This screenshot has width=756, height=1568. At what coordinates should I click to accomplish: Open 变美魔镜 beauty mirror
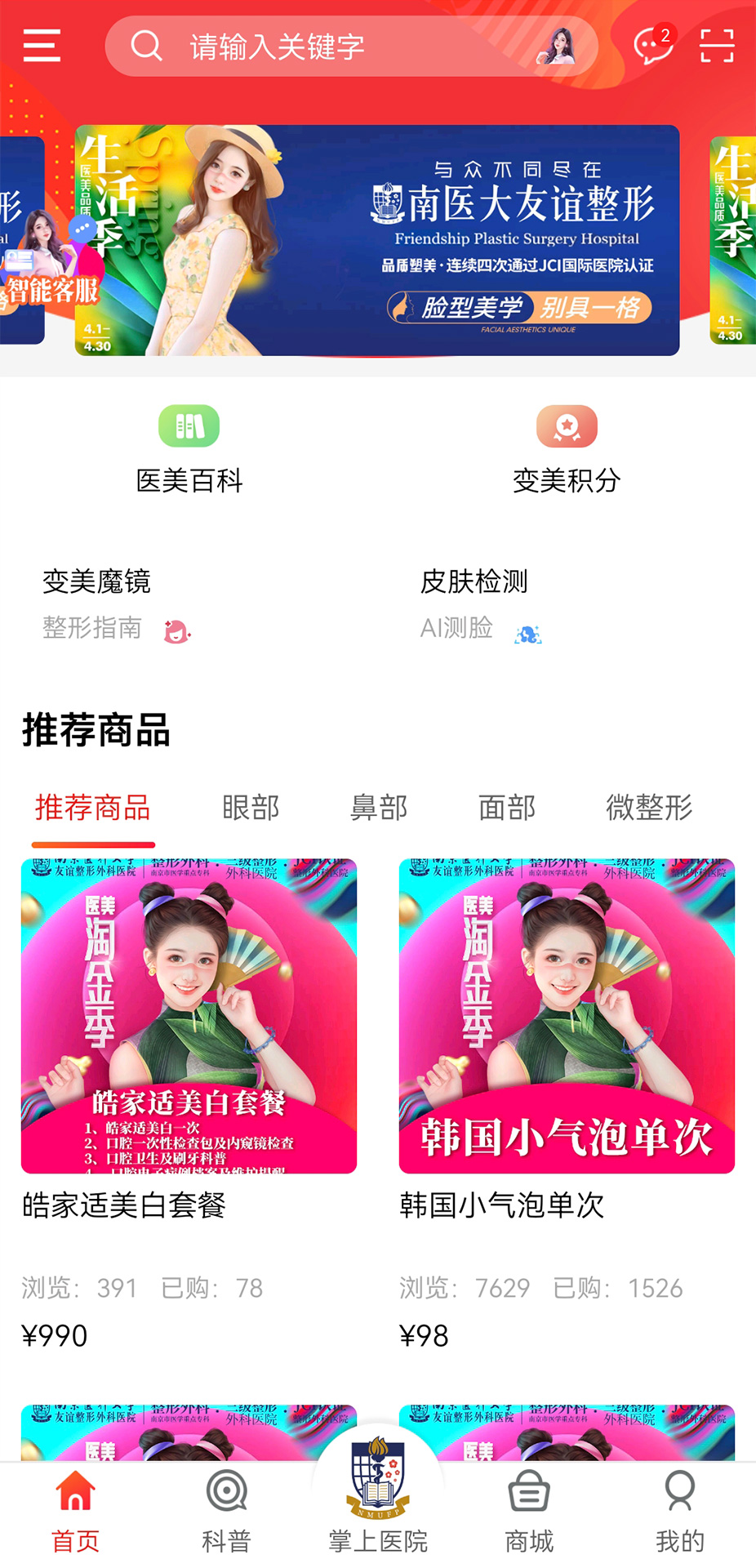coord(97,581)
